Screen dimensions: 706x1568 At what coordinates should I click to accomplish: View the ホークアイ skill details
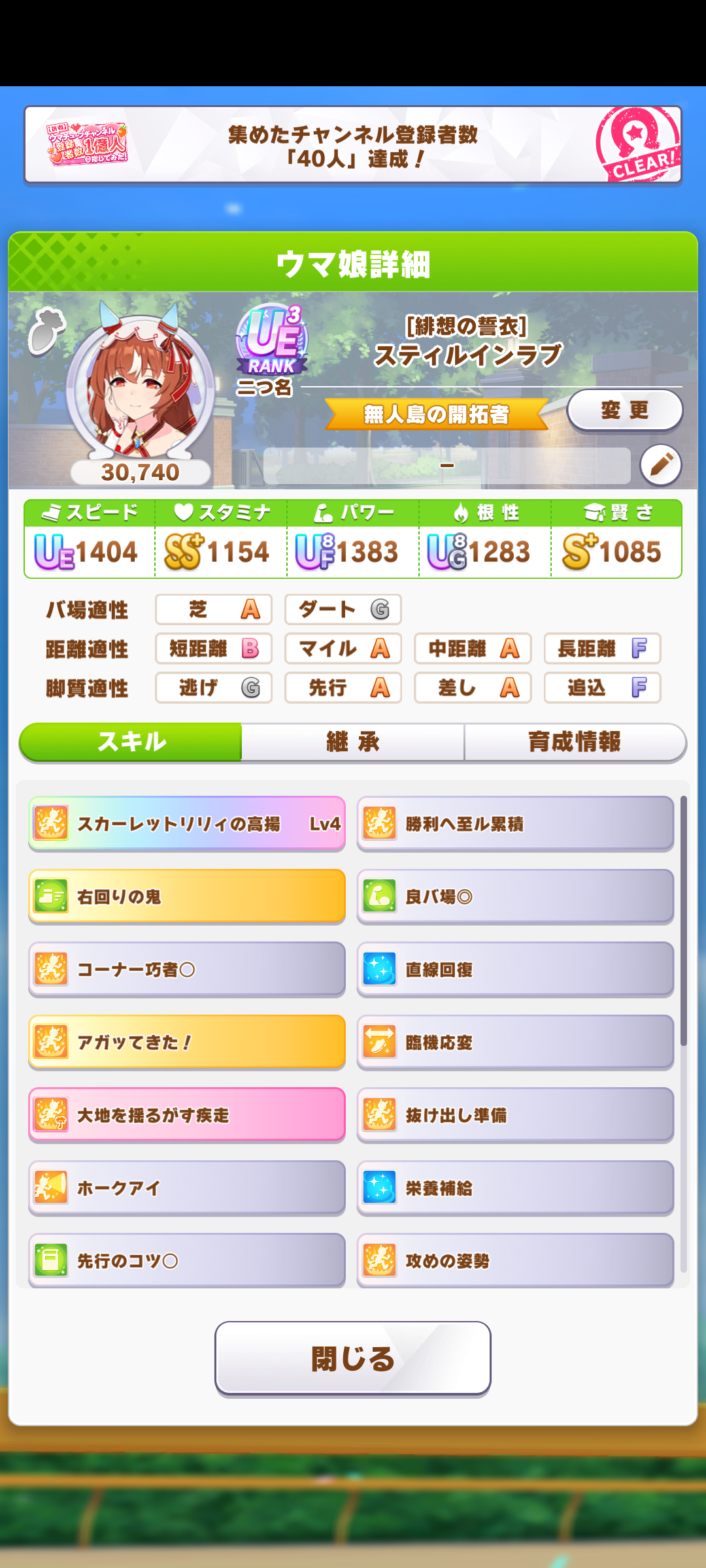(x=187, y=1188)
